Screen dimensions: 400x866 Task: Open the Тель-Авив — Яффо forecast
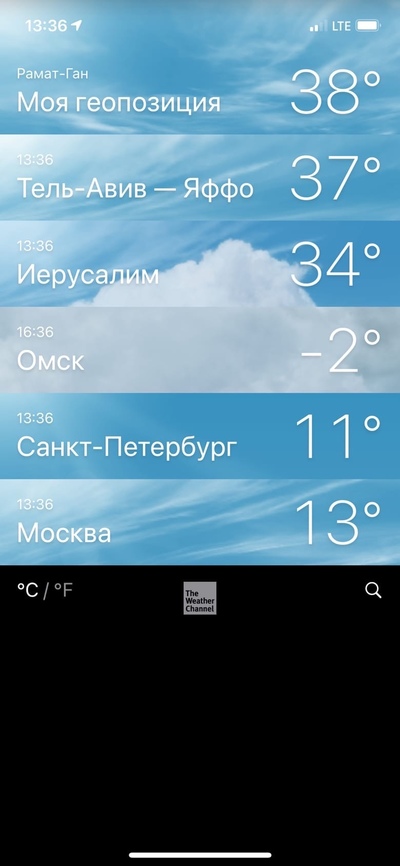point(200,178)
